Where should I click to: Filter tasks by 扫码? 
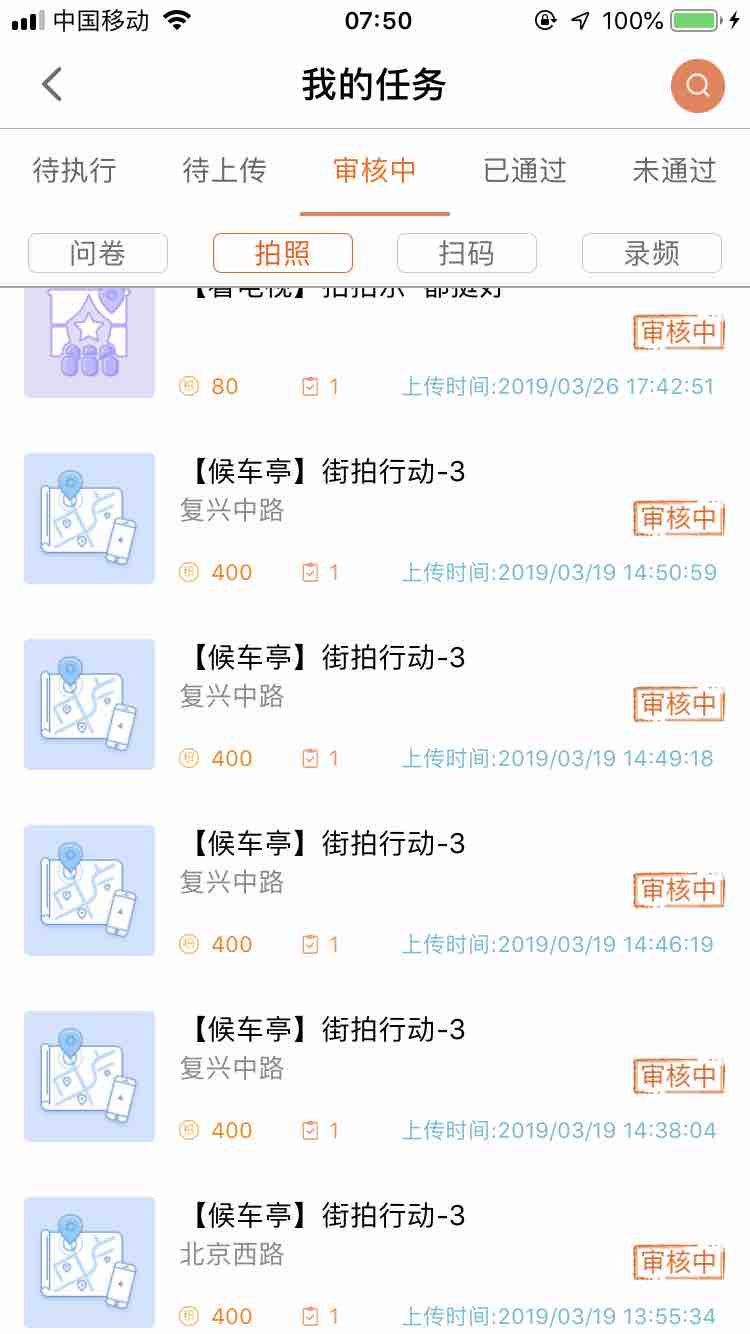[x=467, y=253]
